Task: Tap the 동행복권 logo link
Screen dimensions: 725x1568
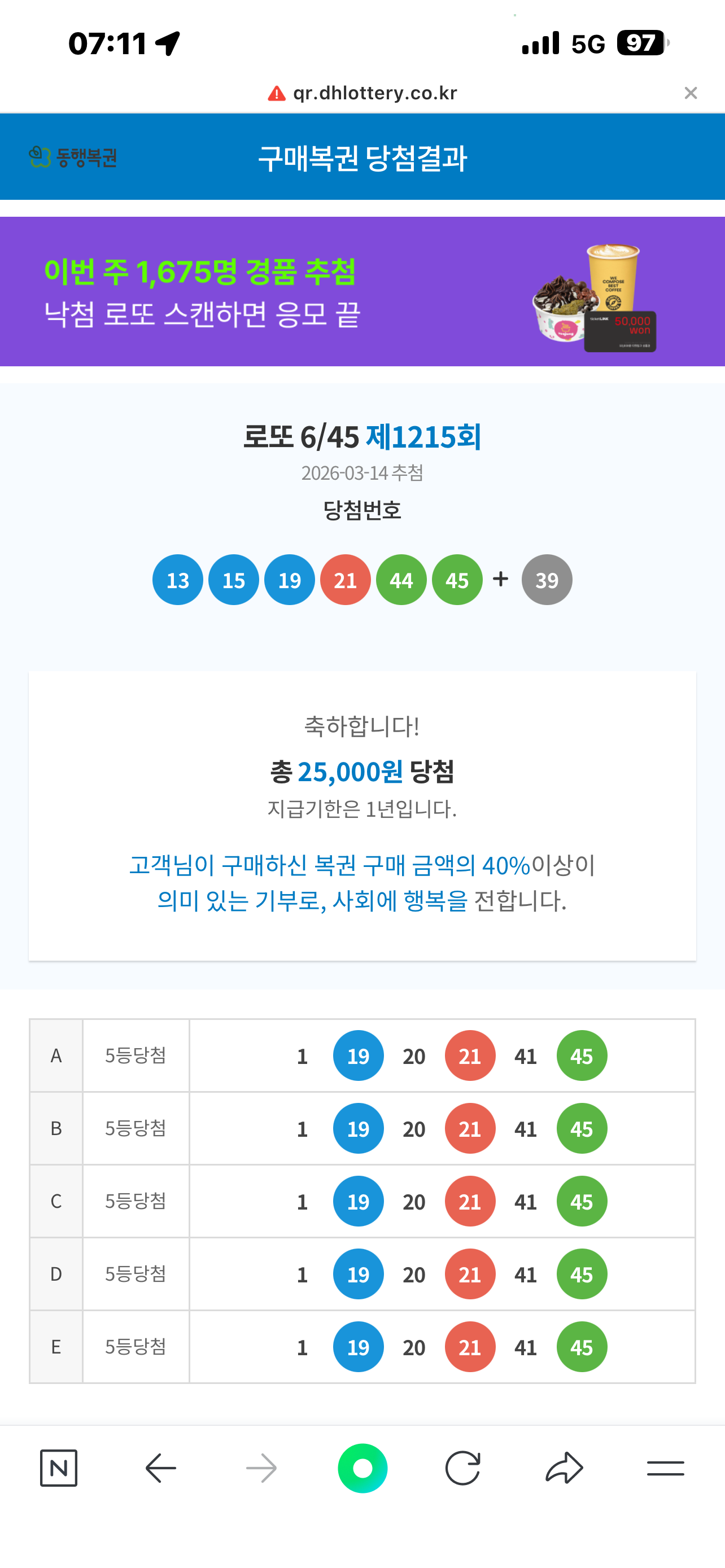Action: (x=73, y=157)
